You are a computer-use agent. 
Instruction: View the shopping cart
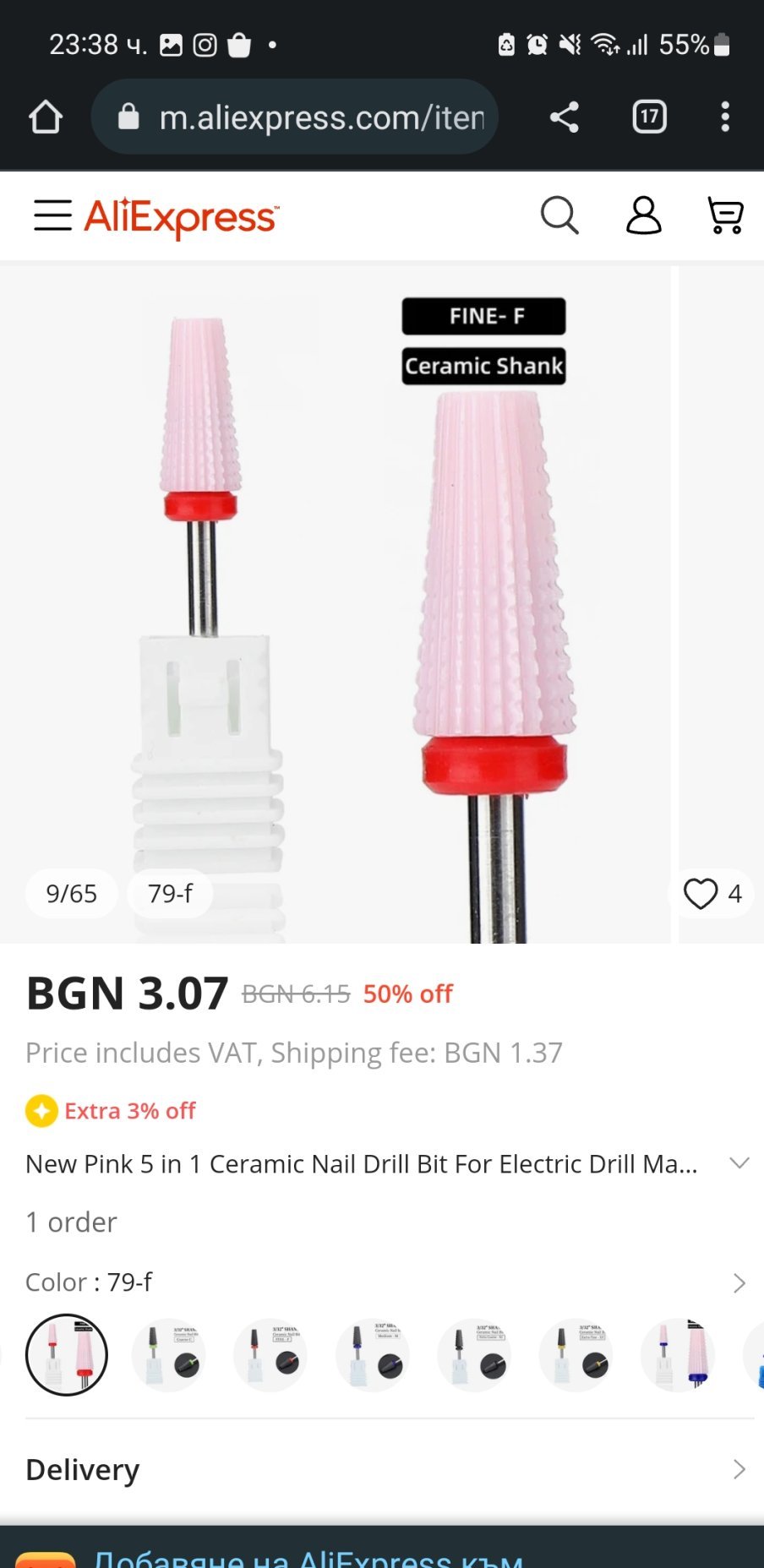(x=725, y=216)
